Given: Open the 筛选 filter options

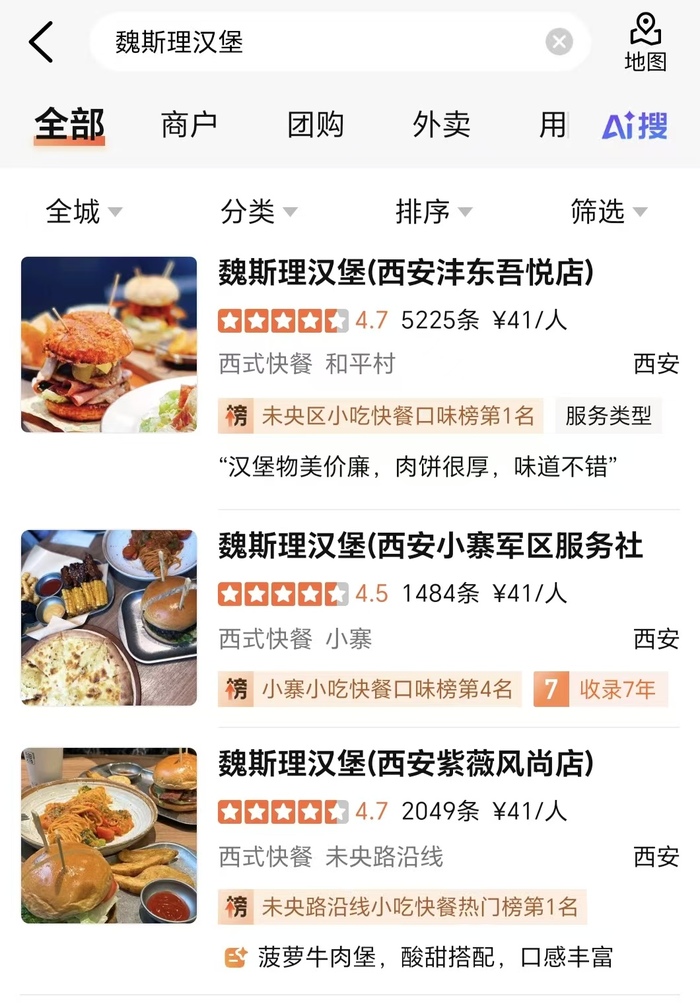Looking at the screenshot, I should pyautogui.click(x=608, y=211).
